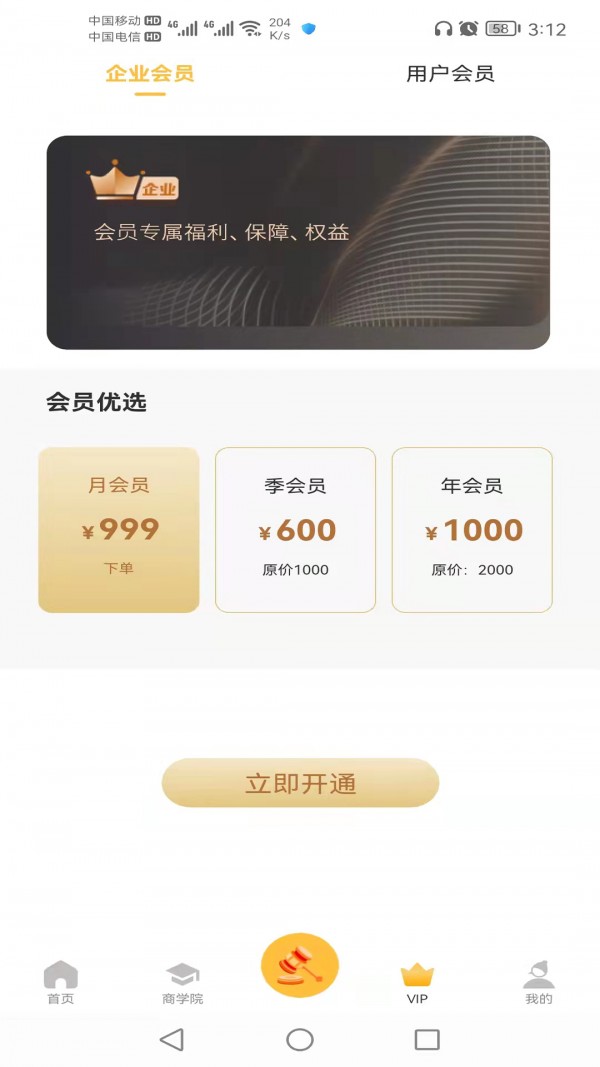Select the 企业会员 tab
600x1067 pixels.
pos(149,74)
